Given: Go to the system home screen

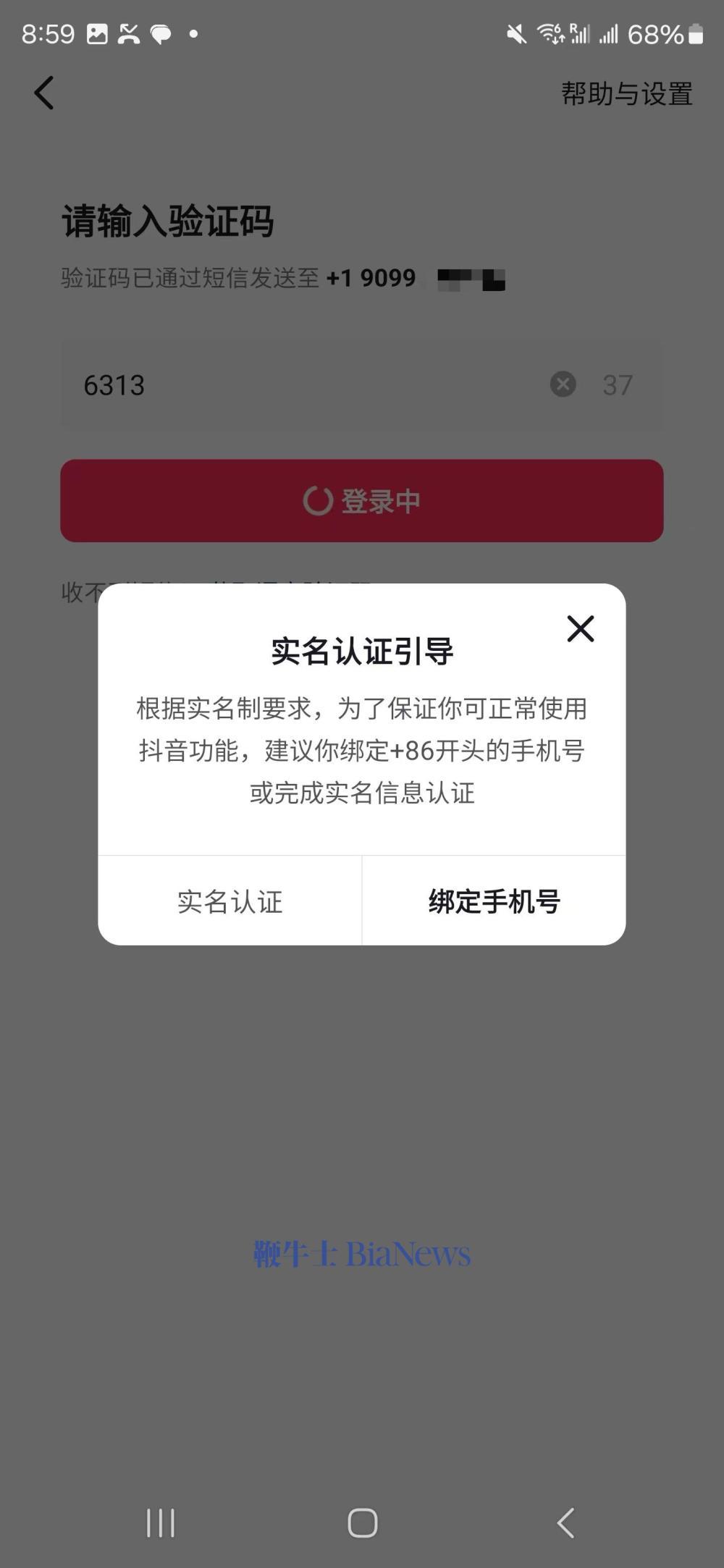Looking at the screenshot, I should [x=362, y=1523].
